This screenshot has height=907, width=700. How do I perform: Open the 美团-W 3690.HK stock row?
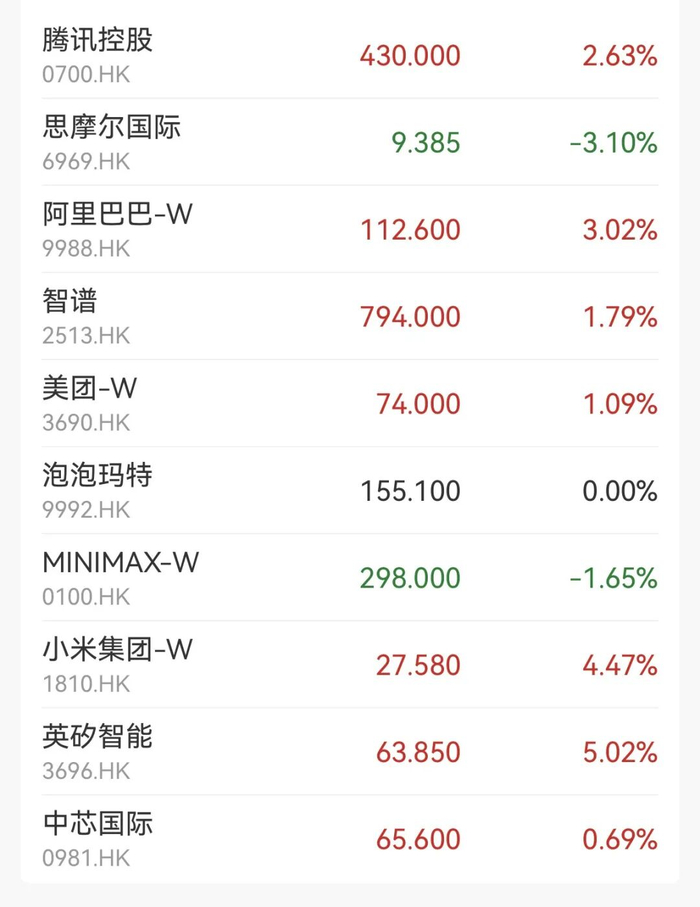[350, 403]
